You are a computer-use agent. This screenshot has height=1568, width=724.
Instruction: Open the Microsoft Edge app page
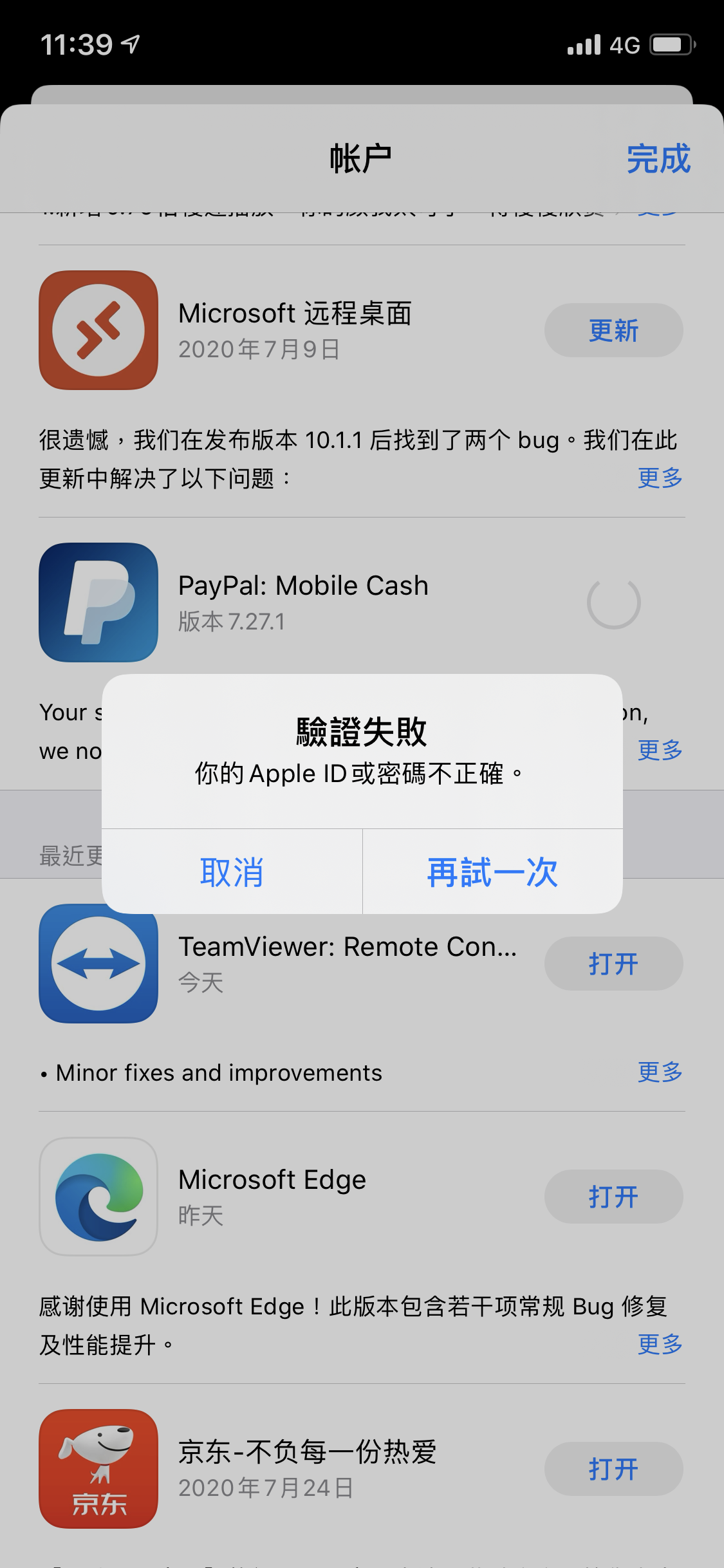point(98,1197)
